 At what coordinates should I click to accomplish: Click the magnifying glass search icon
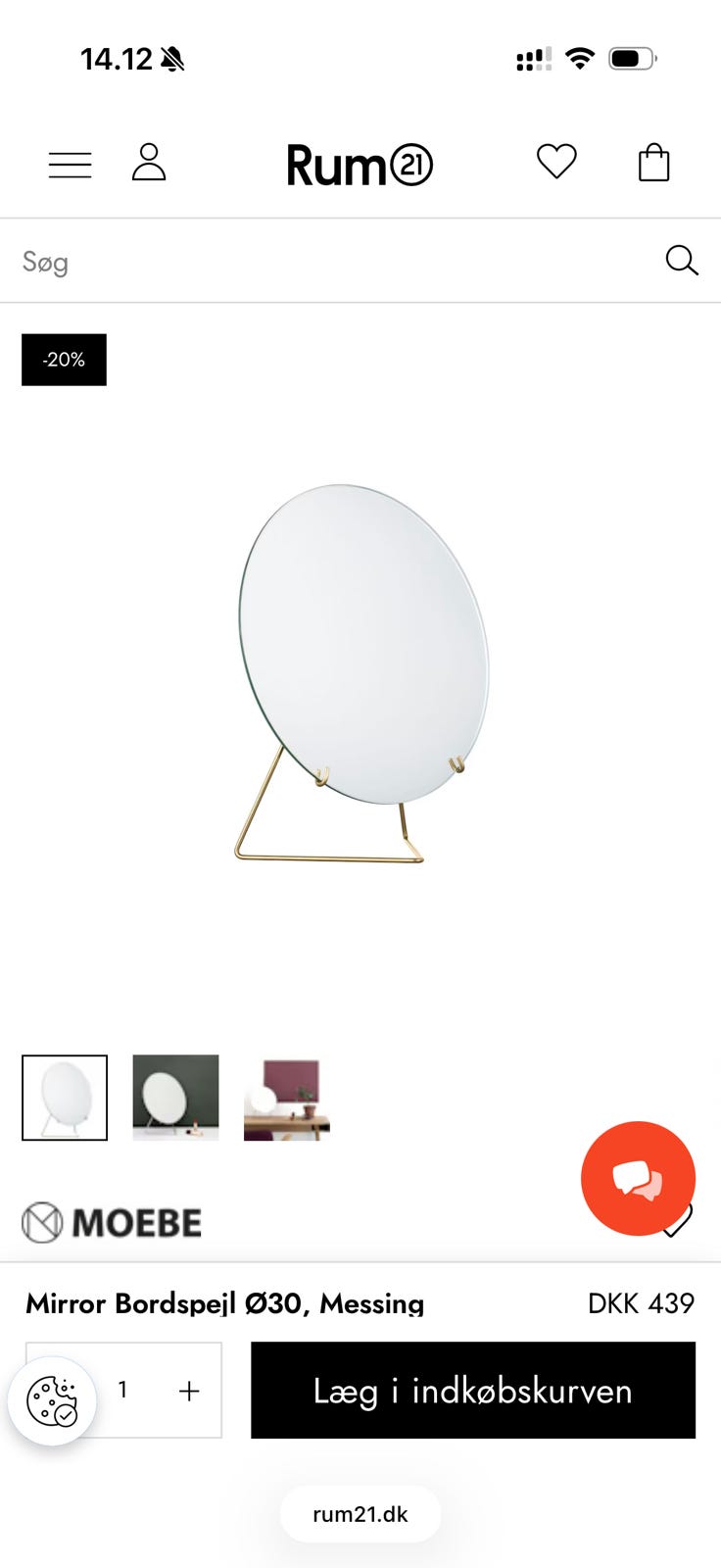click(682, 261)
